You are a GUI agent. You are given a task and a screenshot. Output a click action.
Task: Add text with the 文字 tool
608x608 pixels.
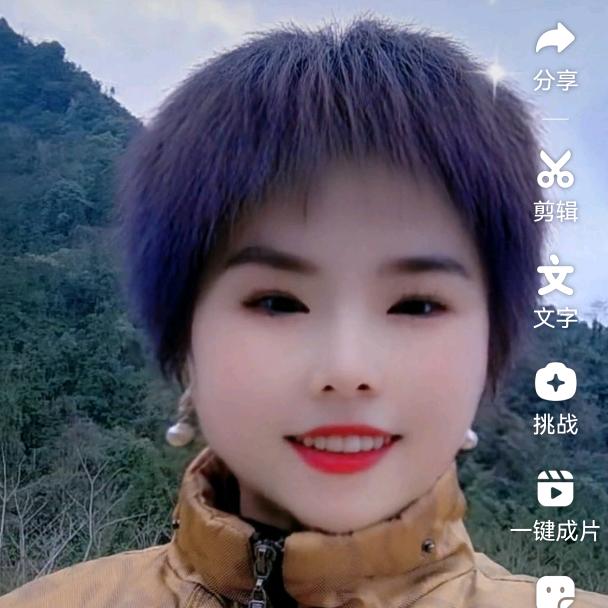pyautogui.click(x=555, y=277)
